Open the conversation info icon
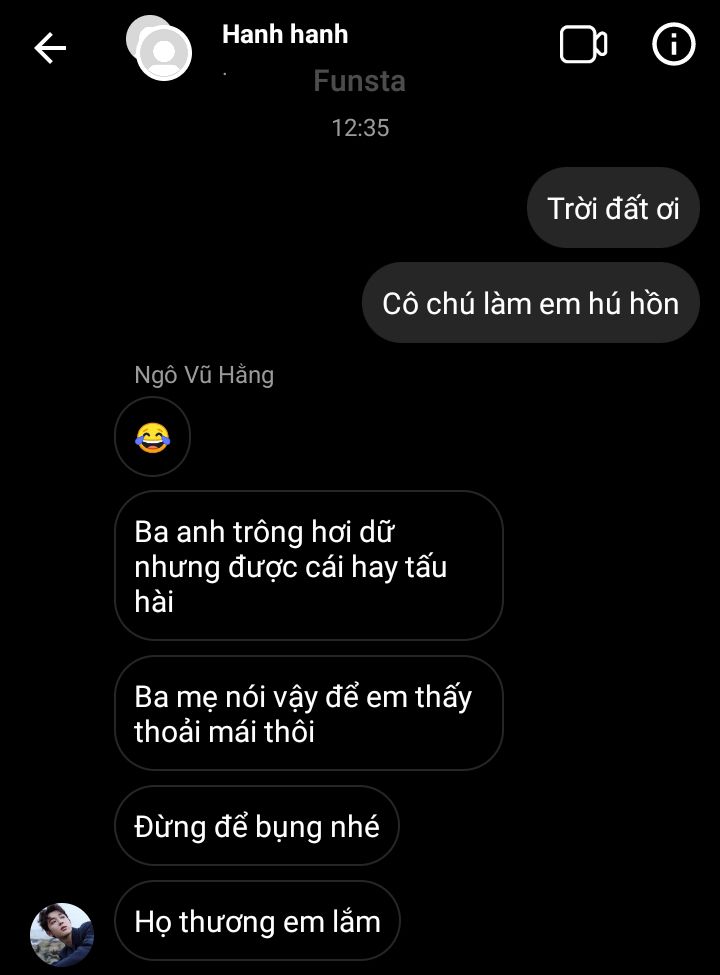 pos(673,45)
